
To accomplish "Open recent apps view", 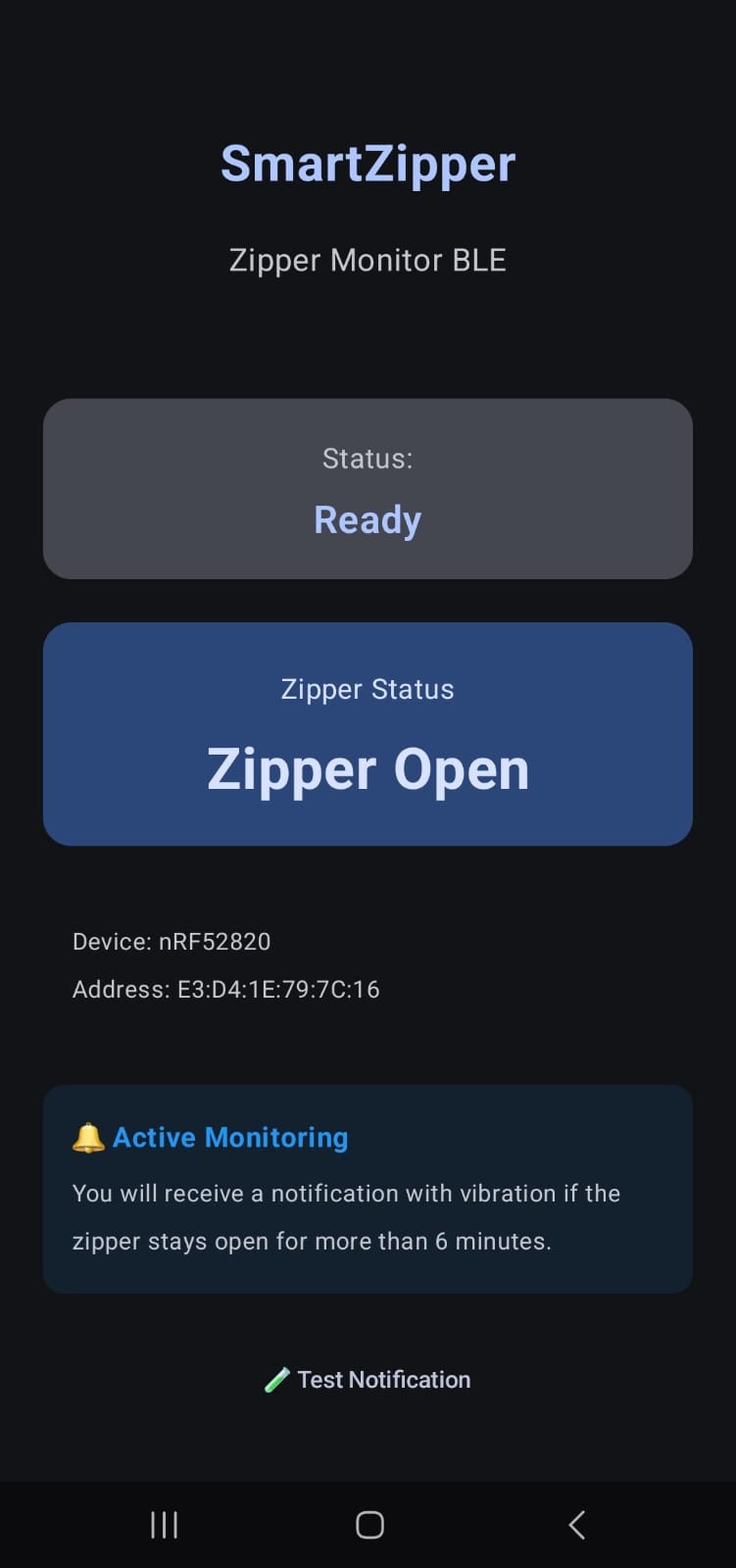I will point(164,1525).
